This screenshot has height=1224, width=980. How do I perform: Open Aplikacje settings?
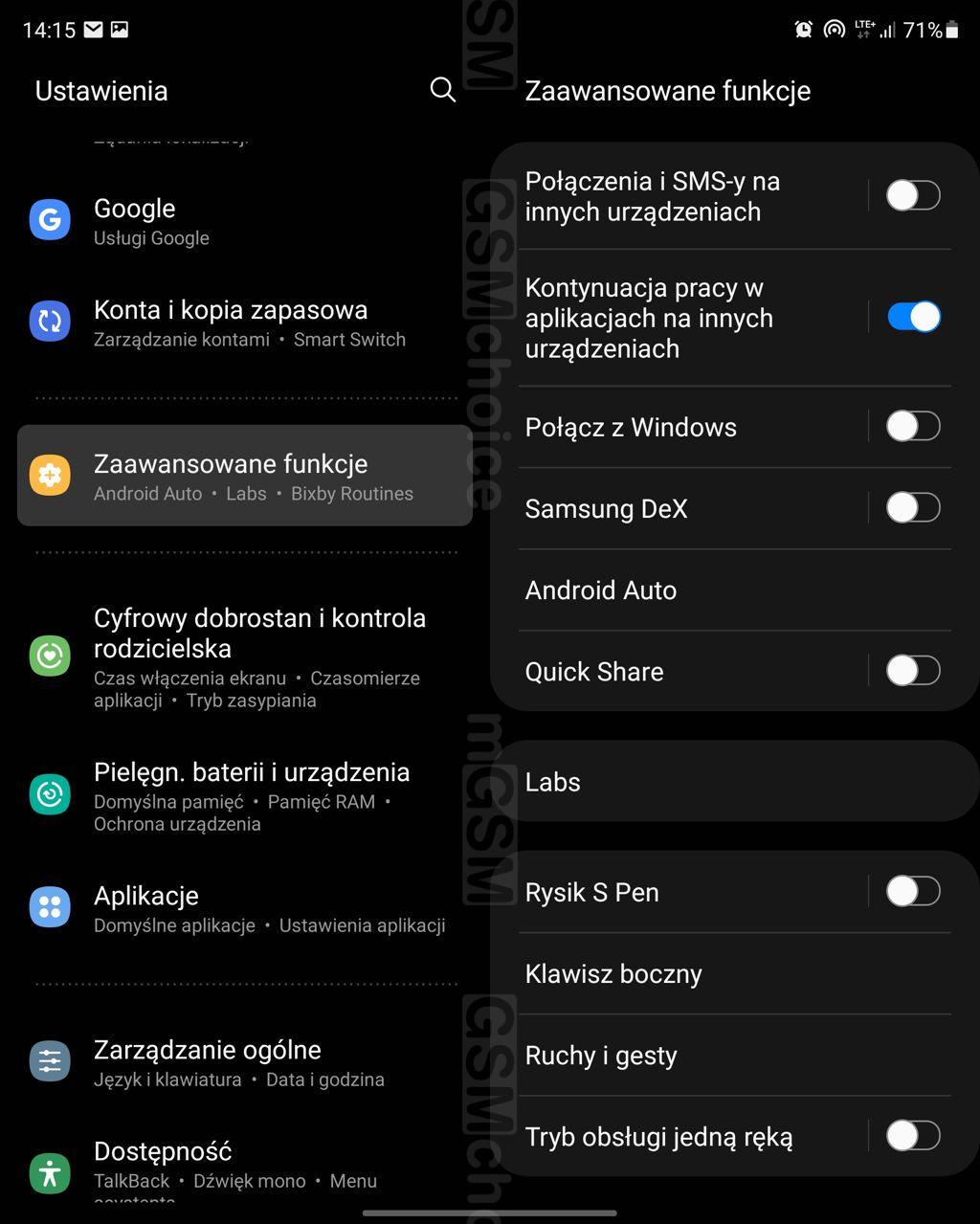click(x=244, y=908)
